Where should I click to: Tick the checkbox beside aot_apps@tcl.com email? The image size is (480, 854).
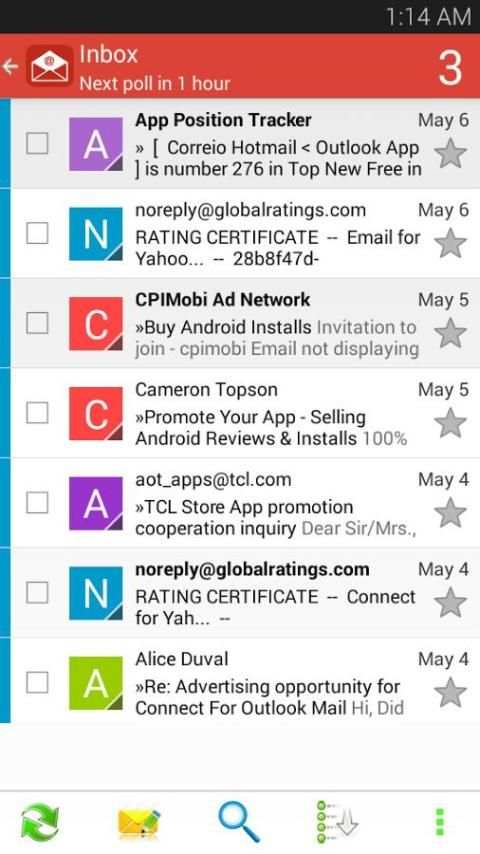tap(38, 503)
